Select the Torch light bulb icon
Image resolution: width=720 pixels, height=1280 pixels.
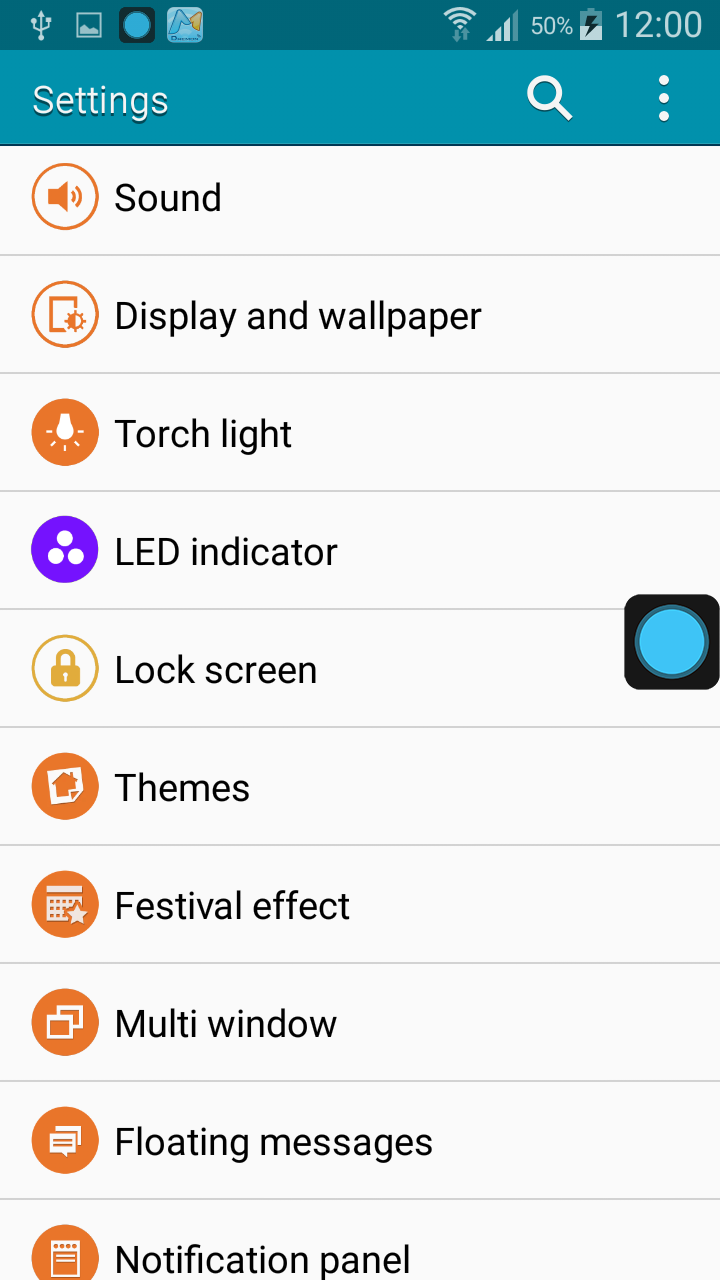65,432
